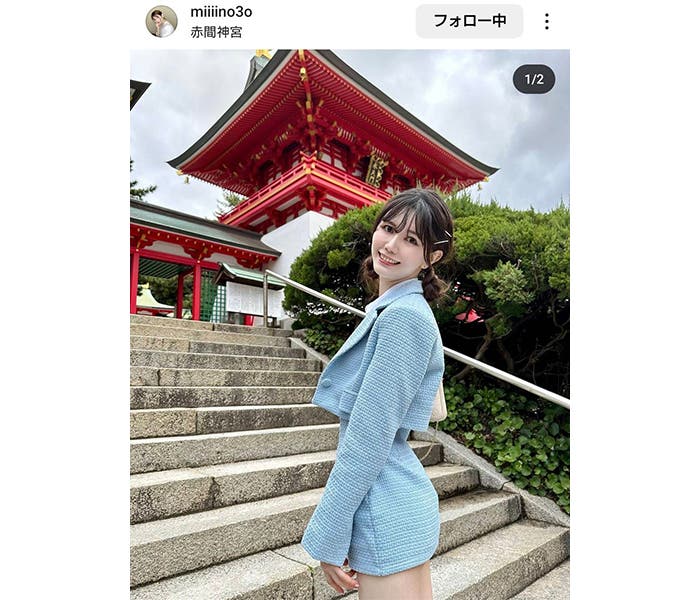Image resolution: width=700 pixels, height=600 pixels.
Task: Tap the post photo of the shrine
Action: (349, 323)
